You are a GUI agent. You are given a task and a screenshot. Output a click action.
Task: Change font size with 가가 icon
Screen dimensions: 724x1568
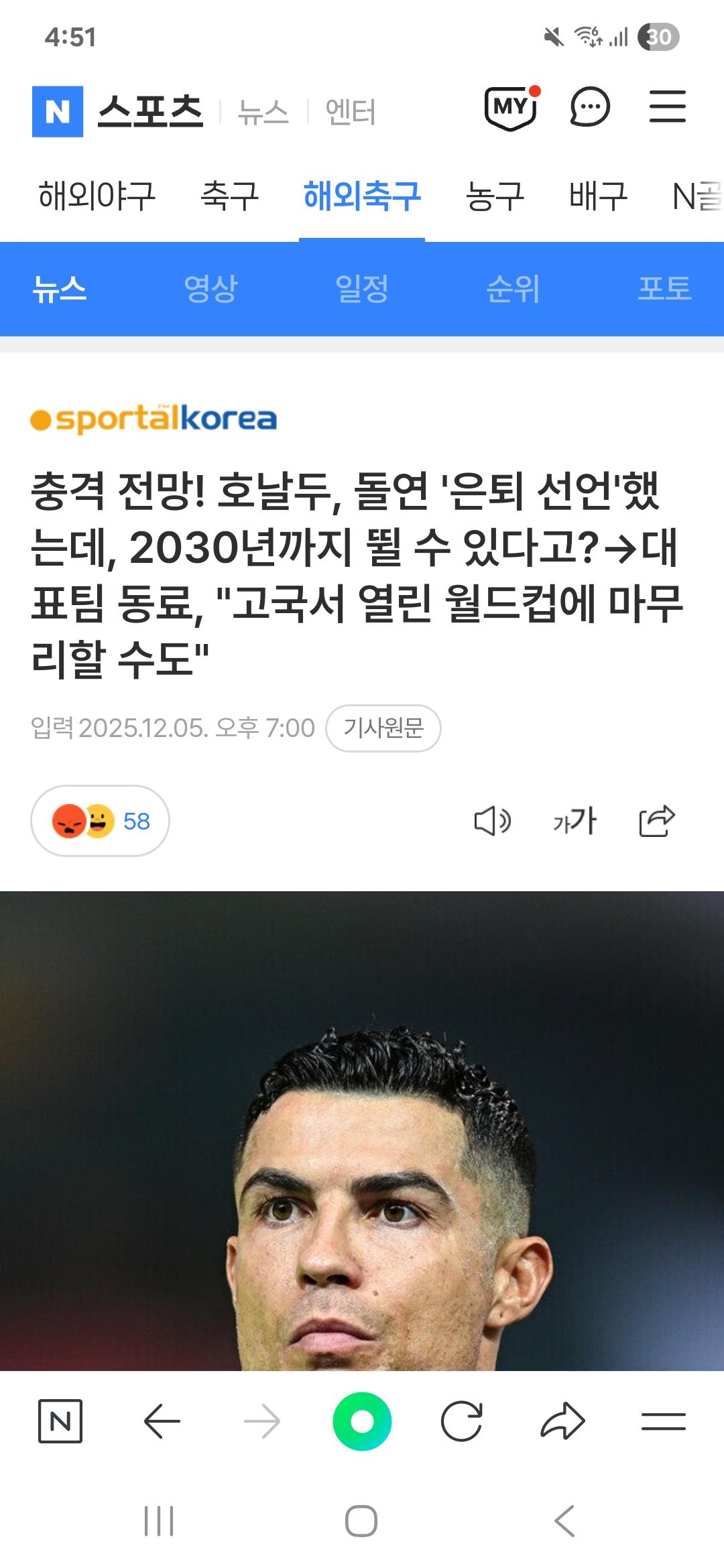[x=575, y=821]
